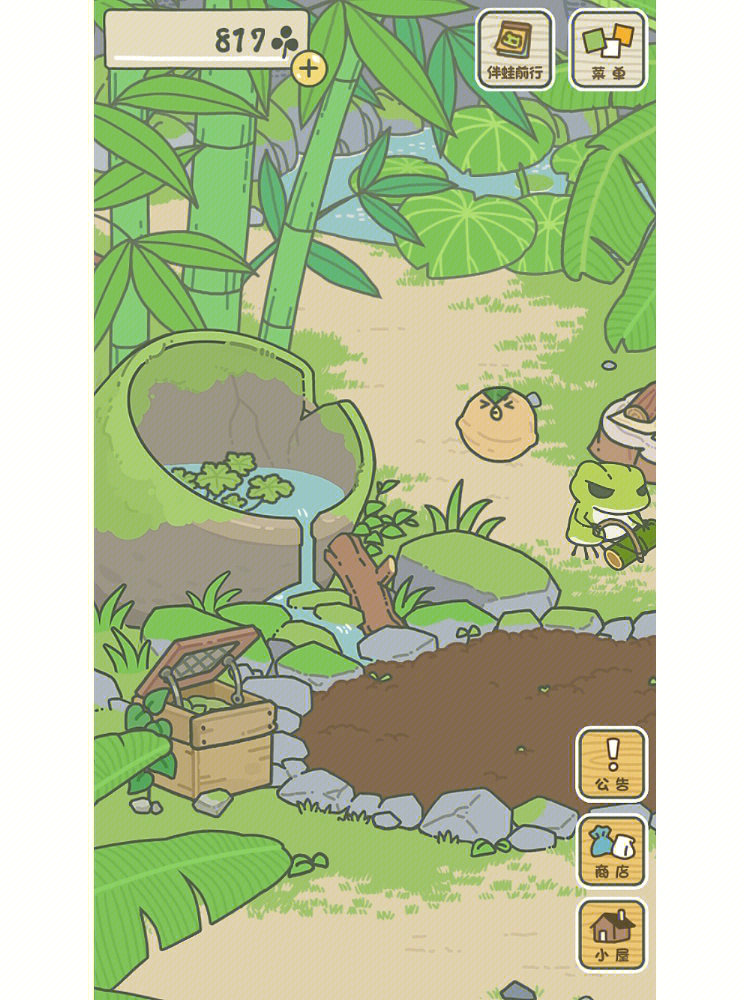Image resolution: width=750 pixels, height=1000 pixels.
Task: Tap the plus button to add clovers
Action: pos(310,68)
